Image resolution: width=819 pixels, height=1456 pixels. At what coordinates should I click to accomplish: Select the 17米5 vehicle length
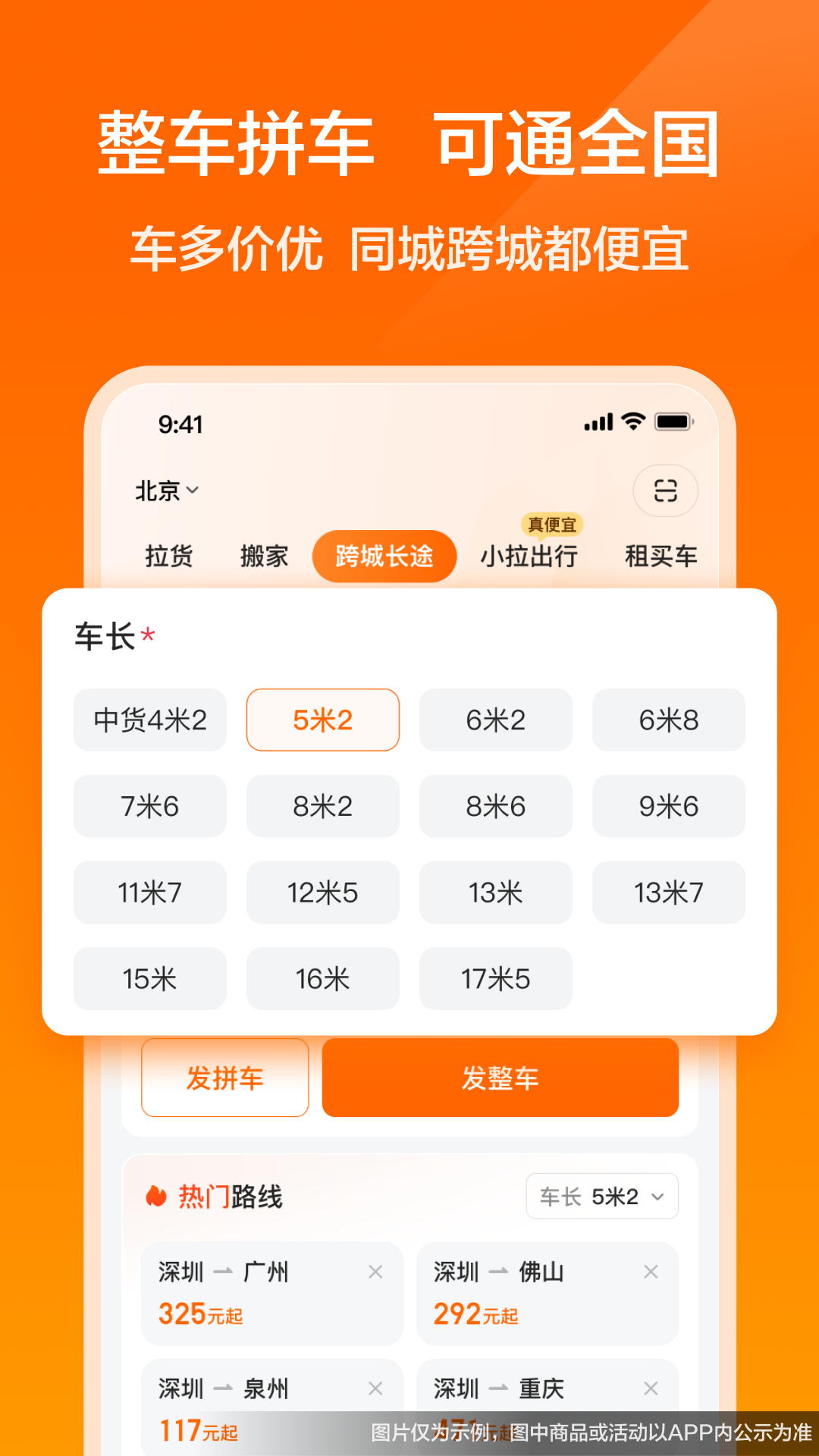tap(495, 979)
